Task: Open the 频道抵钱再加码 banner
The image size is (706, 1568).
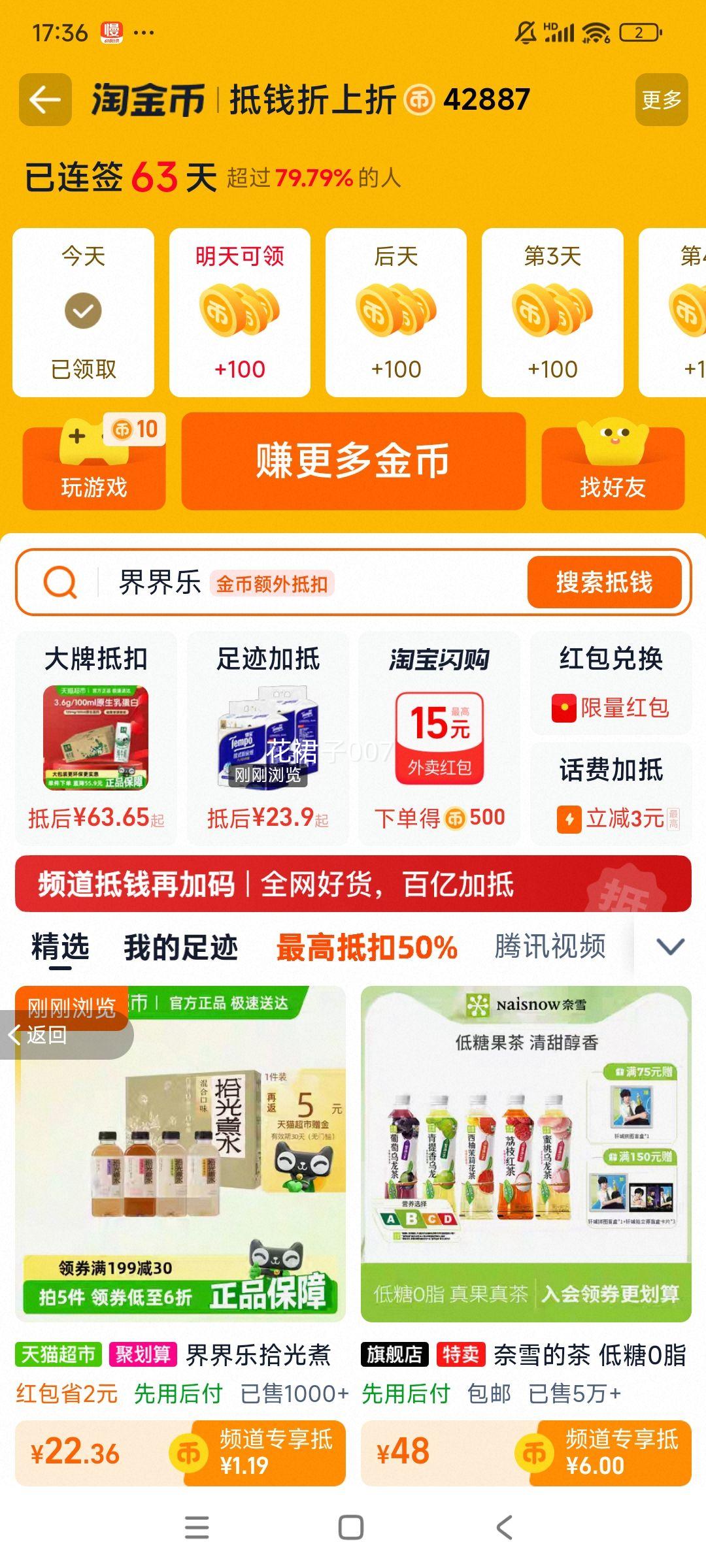Action: (x=353, y=885)
